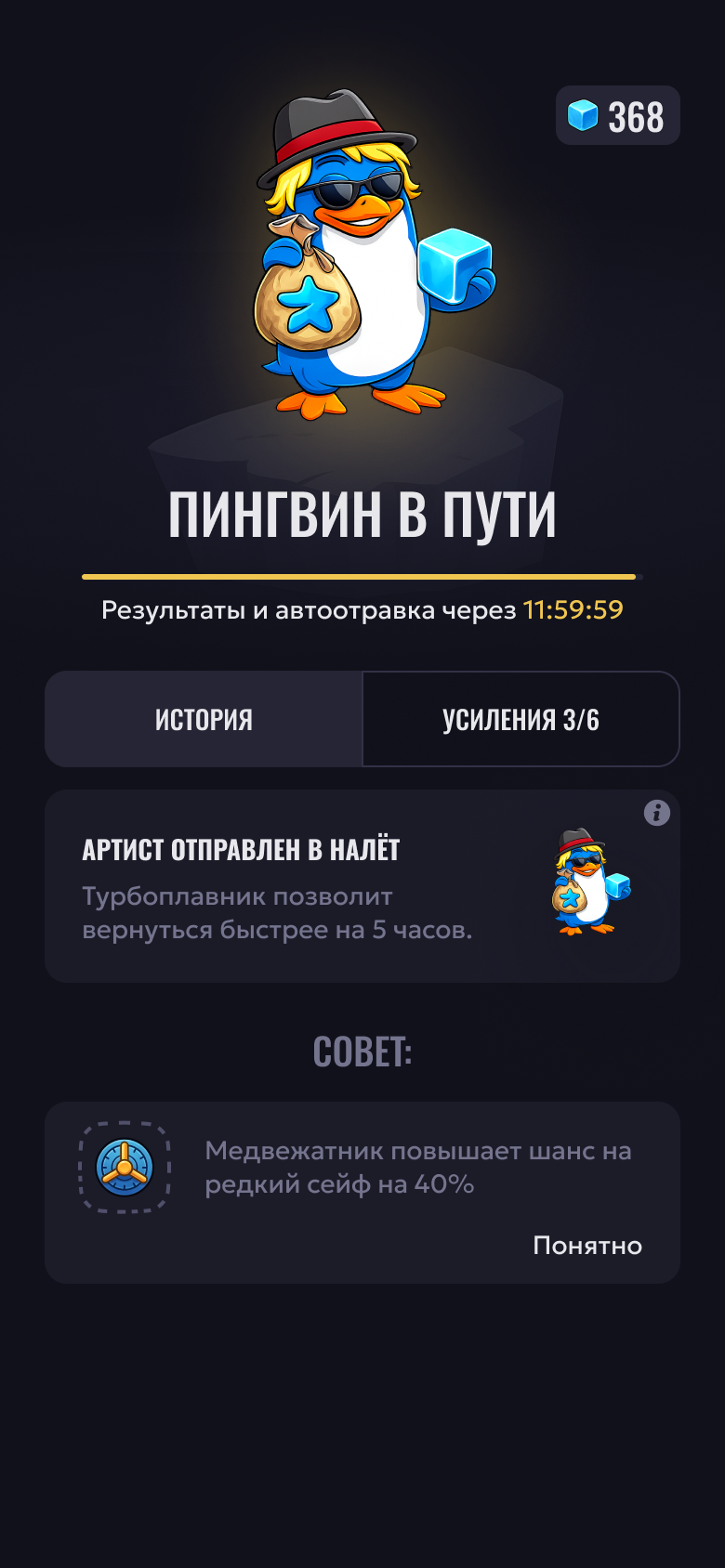Click the Медвежатник tip card
Screen dimensions: 725x1568
(362, 1192)
